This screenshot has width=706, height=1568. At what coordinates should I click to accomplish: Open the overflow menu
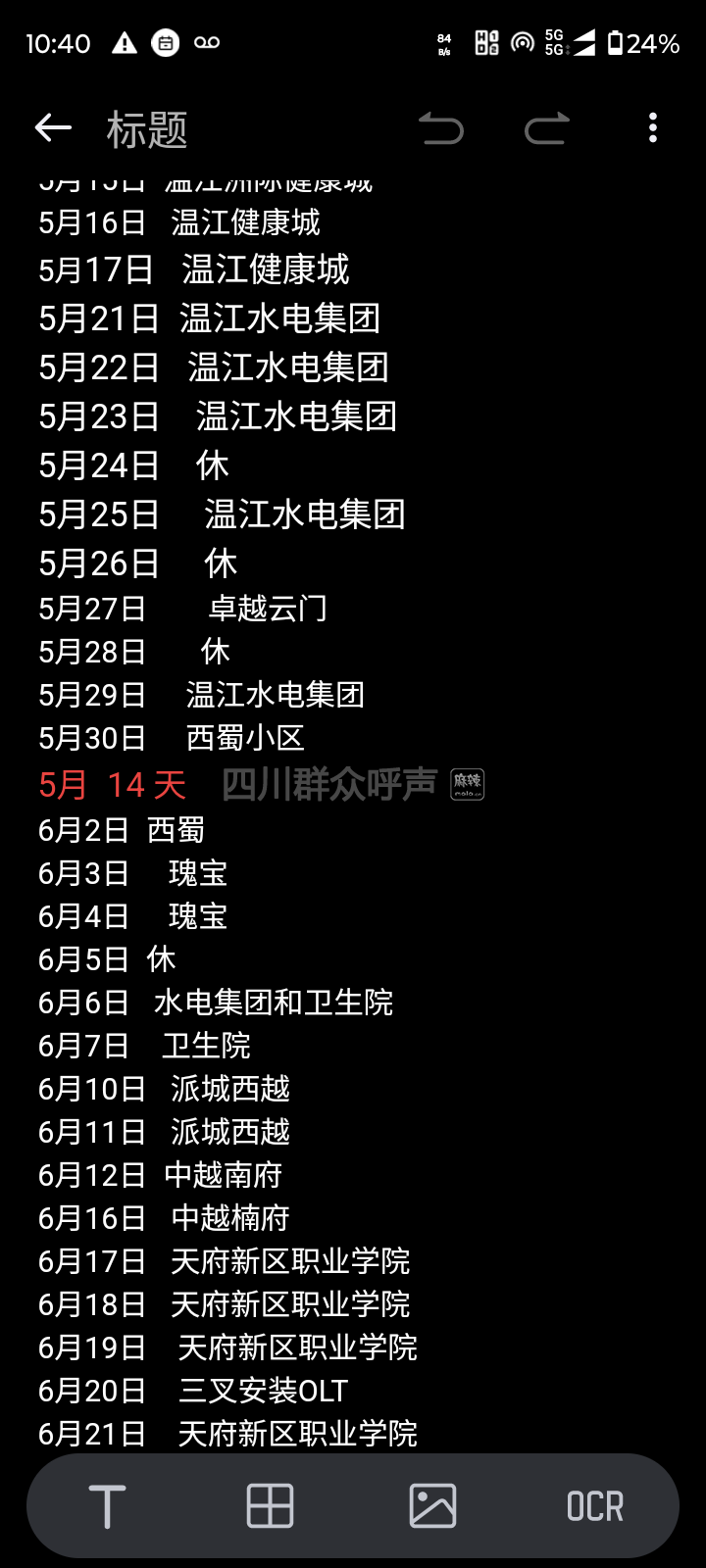coord(653,128)
